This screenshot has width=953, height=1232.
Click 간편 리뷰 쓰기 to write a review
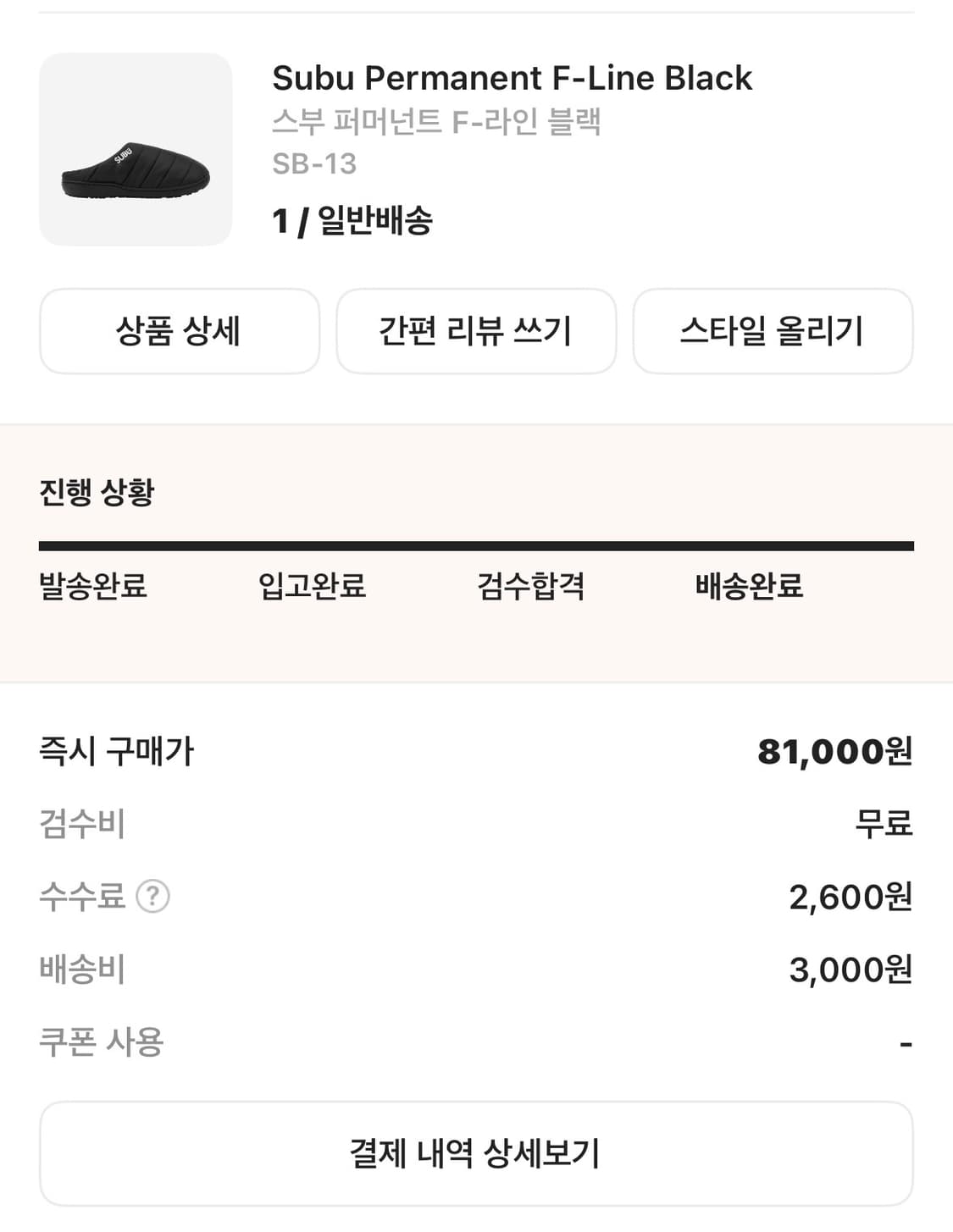(x=476, y=331)
